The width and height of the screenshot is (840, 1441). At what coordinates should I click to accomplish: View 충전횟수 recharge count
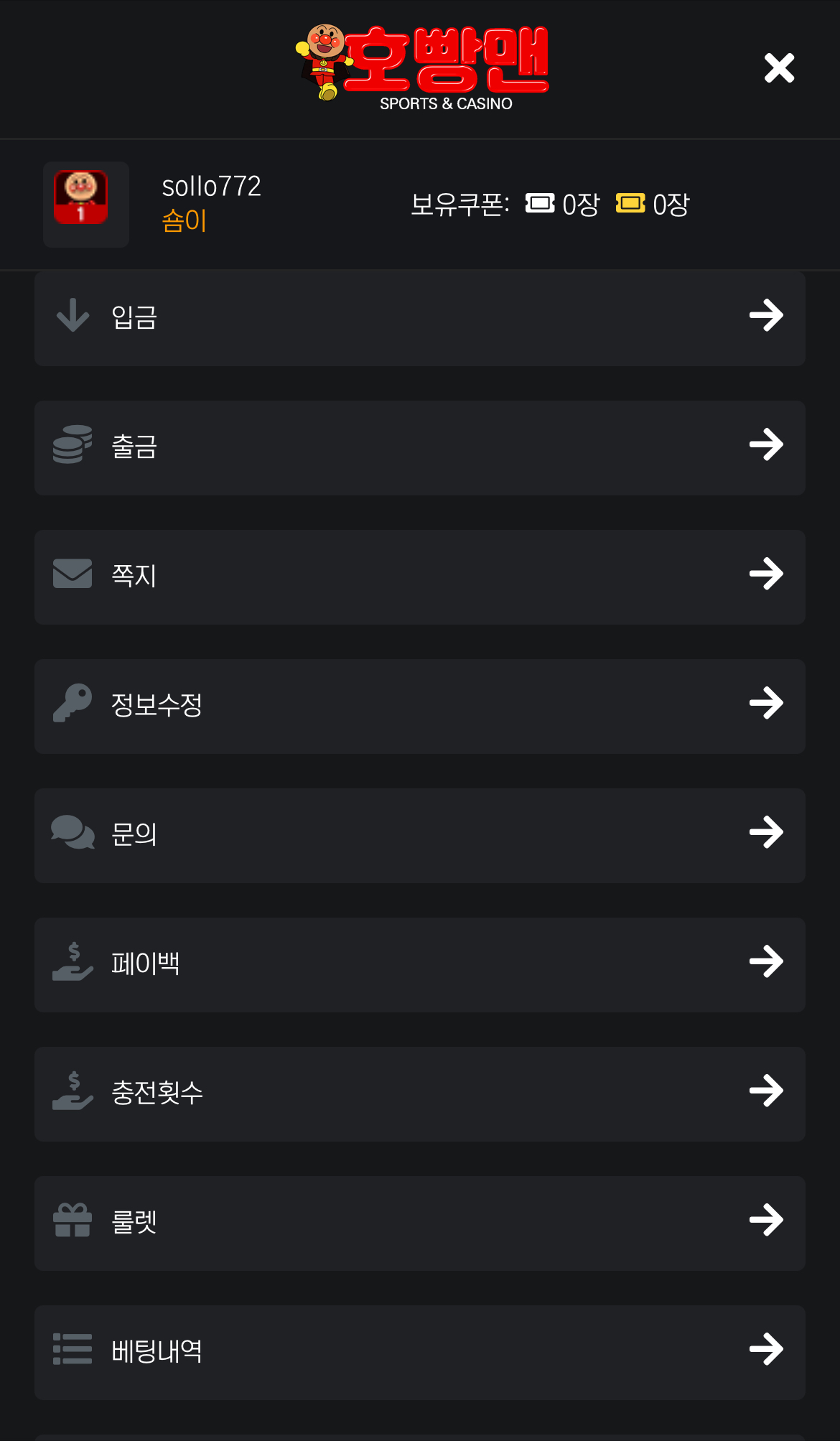pos(419,1093)
